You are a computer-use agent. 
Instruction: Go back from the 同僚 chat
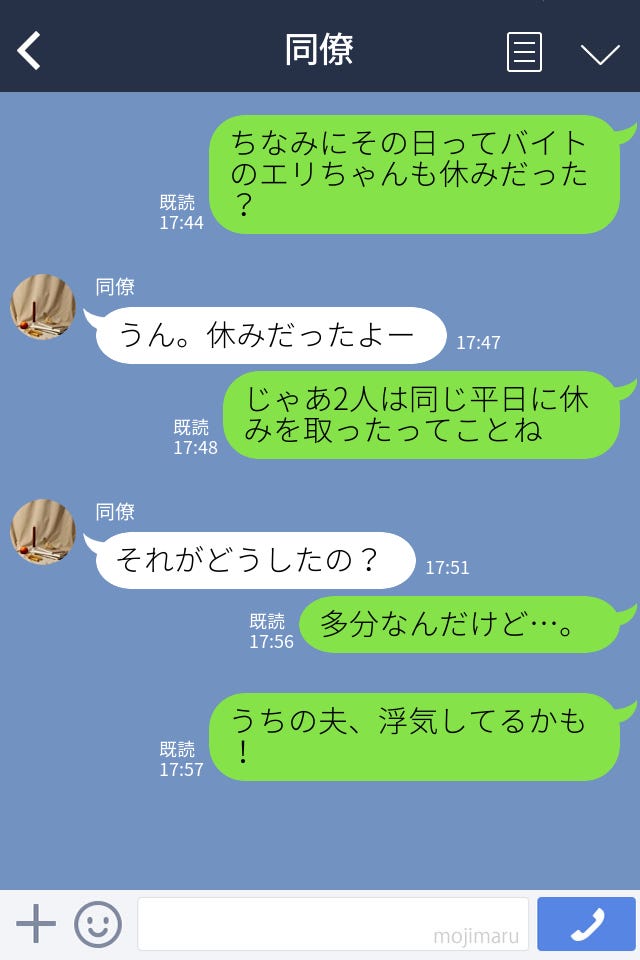[29, 51]
